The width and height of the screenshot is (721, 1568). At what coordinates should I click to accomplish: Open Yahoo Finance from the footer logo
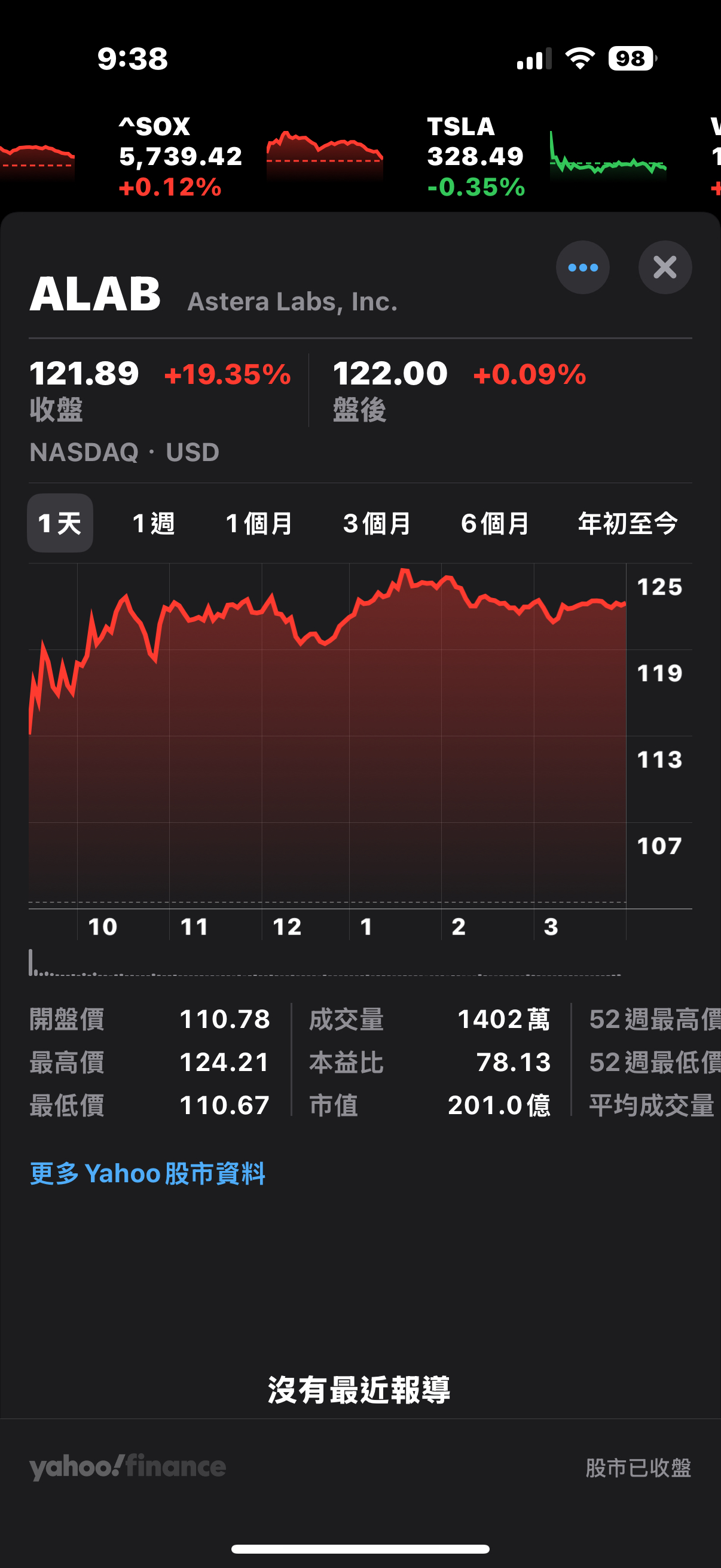point(128,1467)
